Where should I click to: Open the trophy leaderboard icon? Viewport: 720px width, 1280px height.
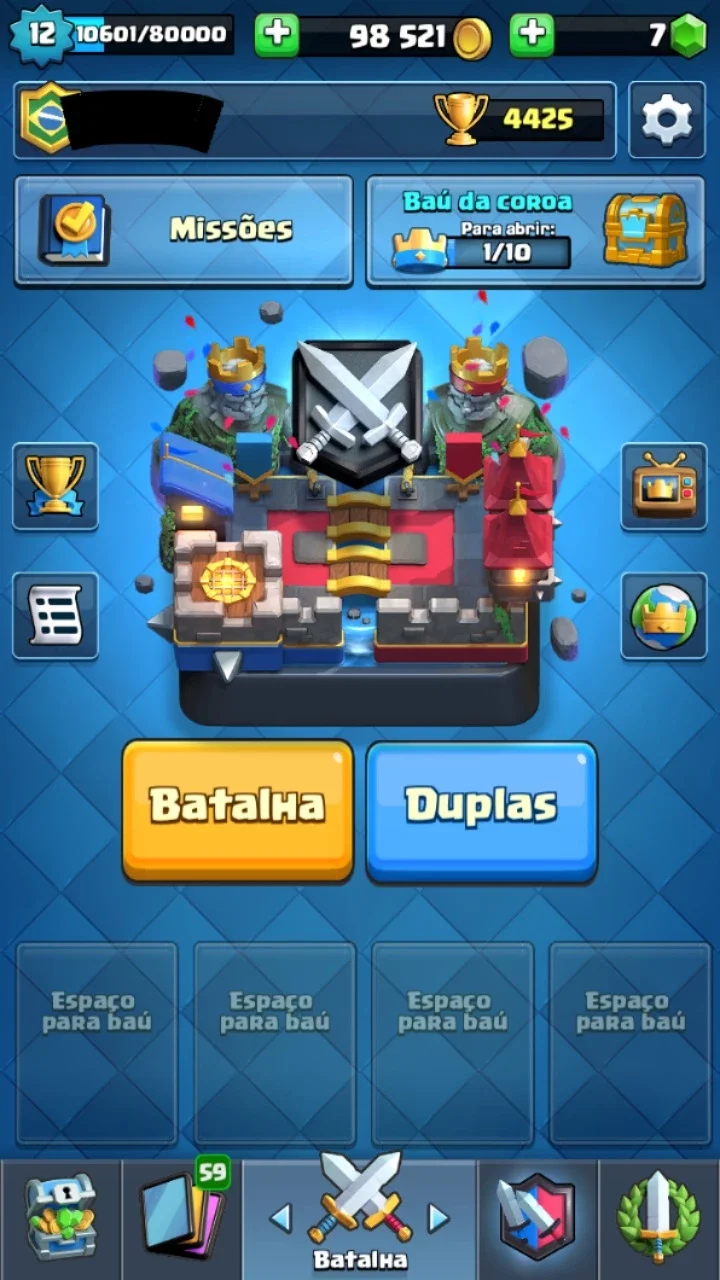[x=55, y=486]
